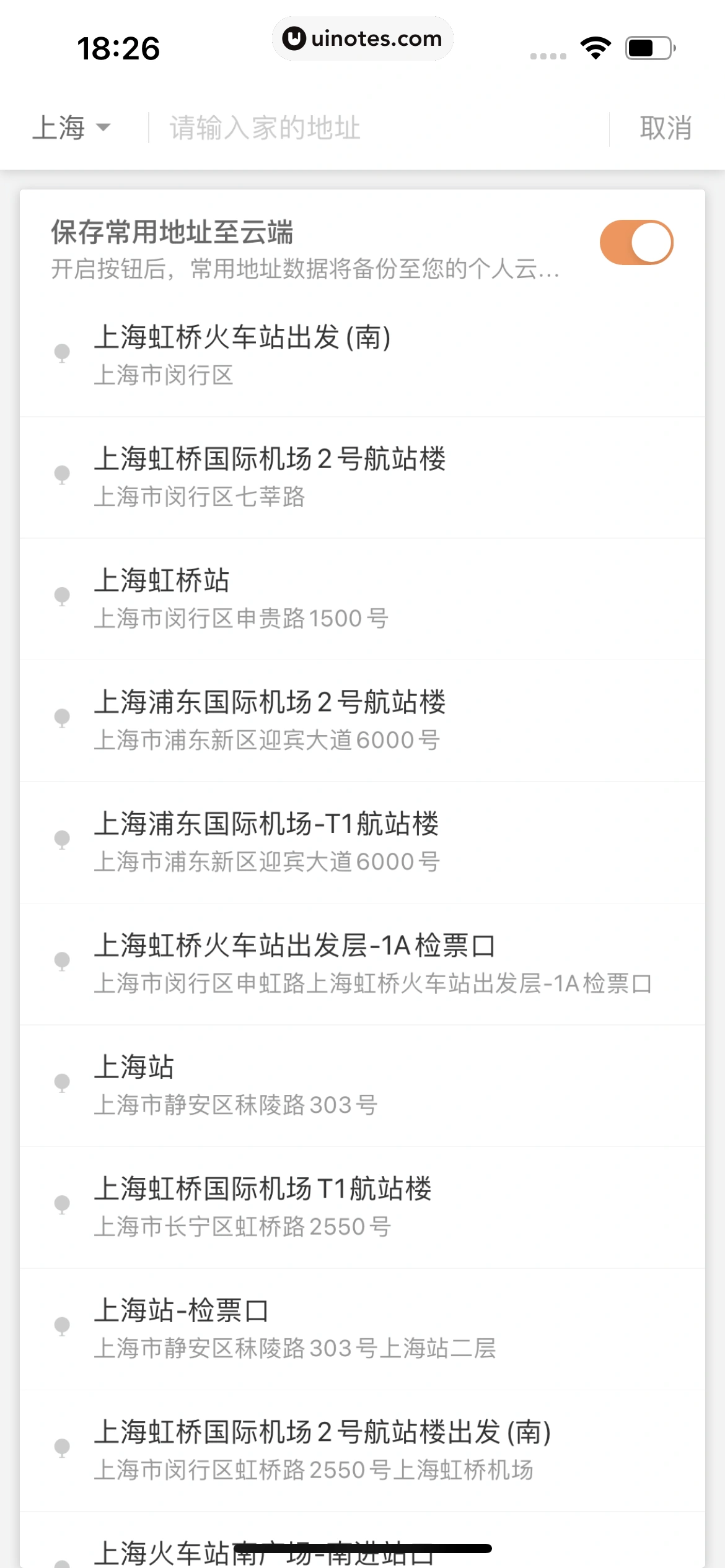Click the Wi-Fi icon in the status bar
This screenshot has width=725, height=1568.
click(595, 46)
